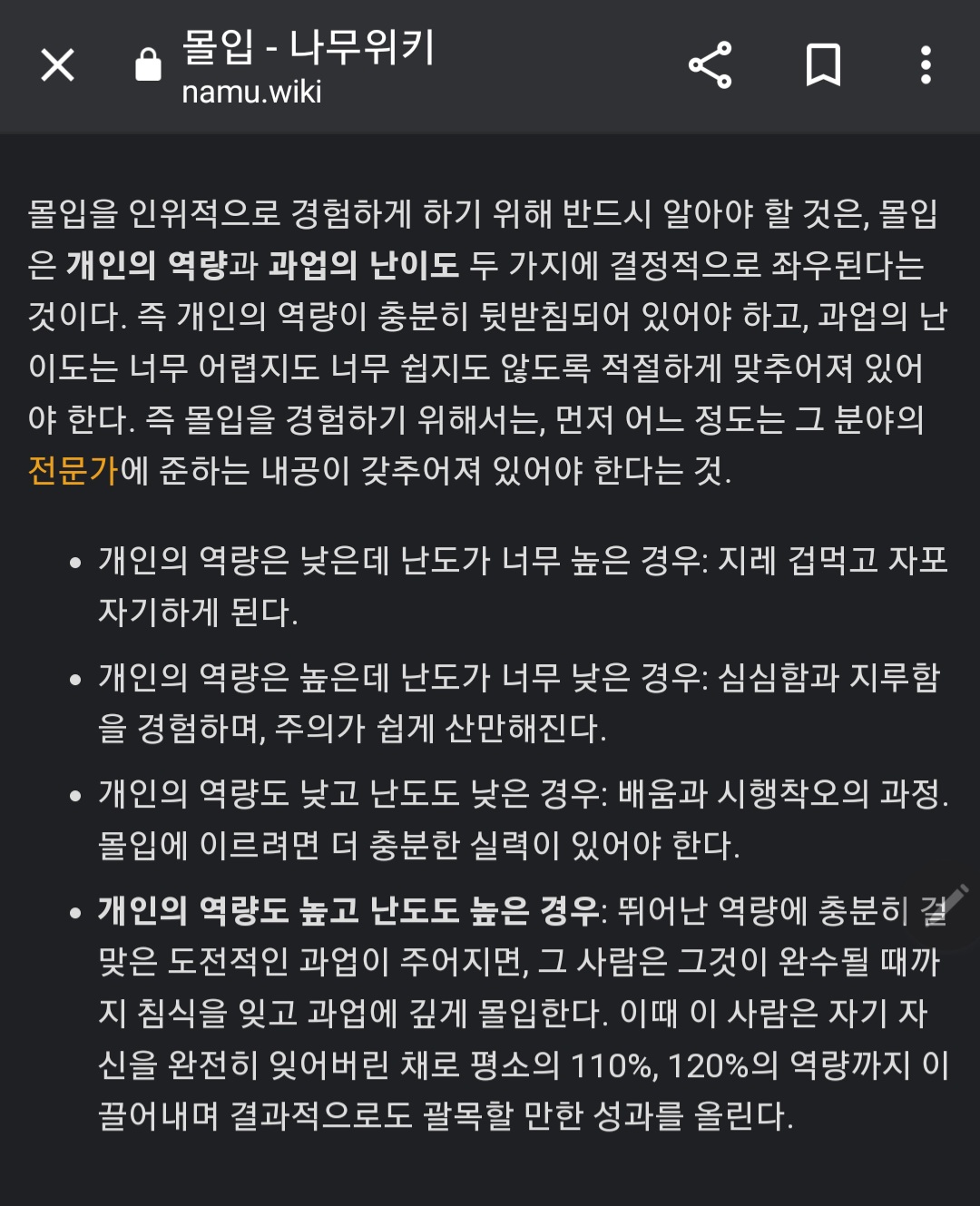Screen dimensions: 980x1206
Task: Open the 전문가 link
Action: click(73, 470)
